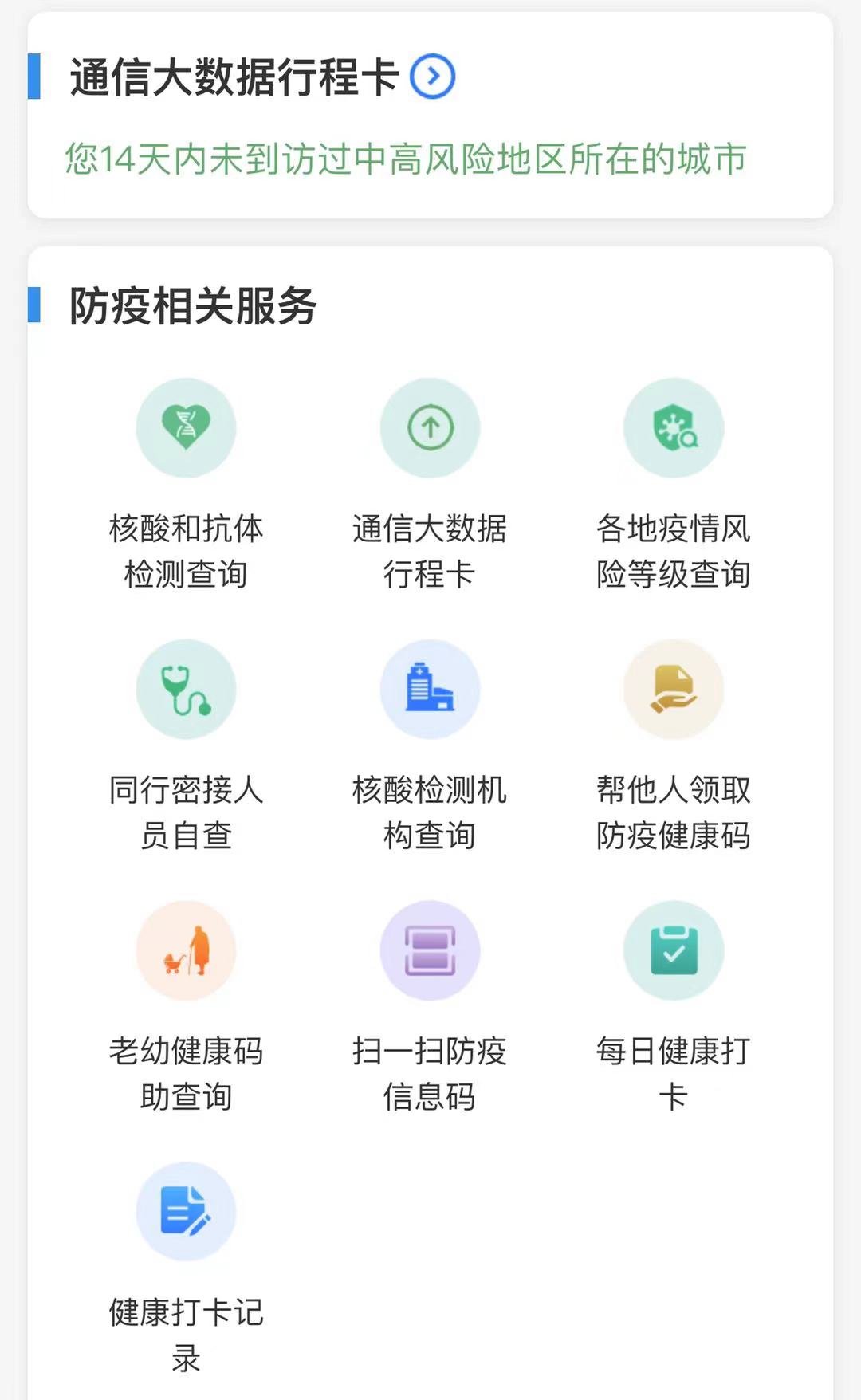The image size is (861, 1400).
Task: View 健康打卡记录
Action: point(186,1213)
